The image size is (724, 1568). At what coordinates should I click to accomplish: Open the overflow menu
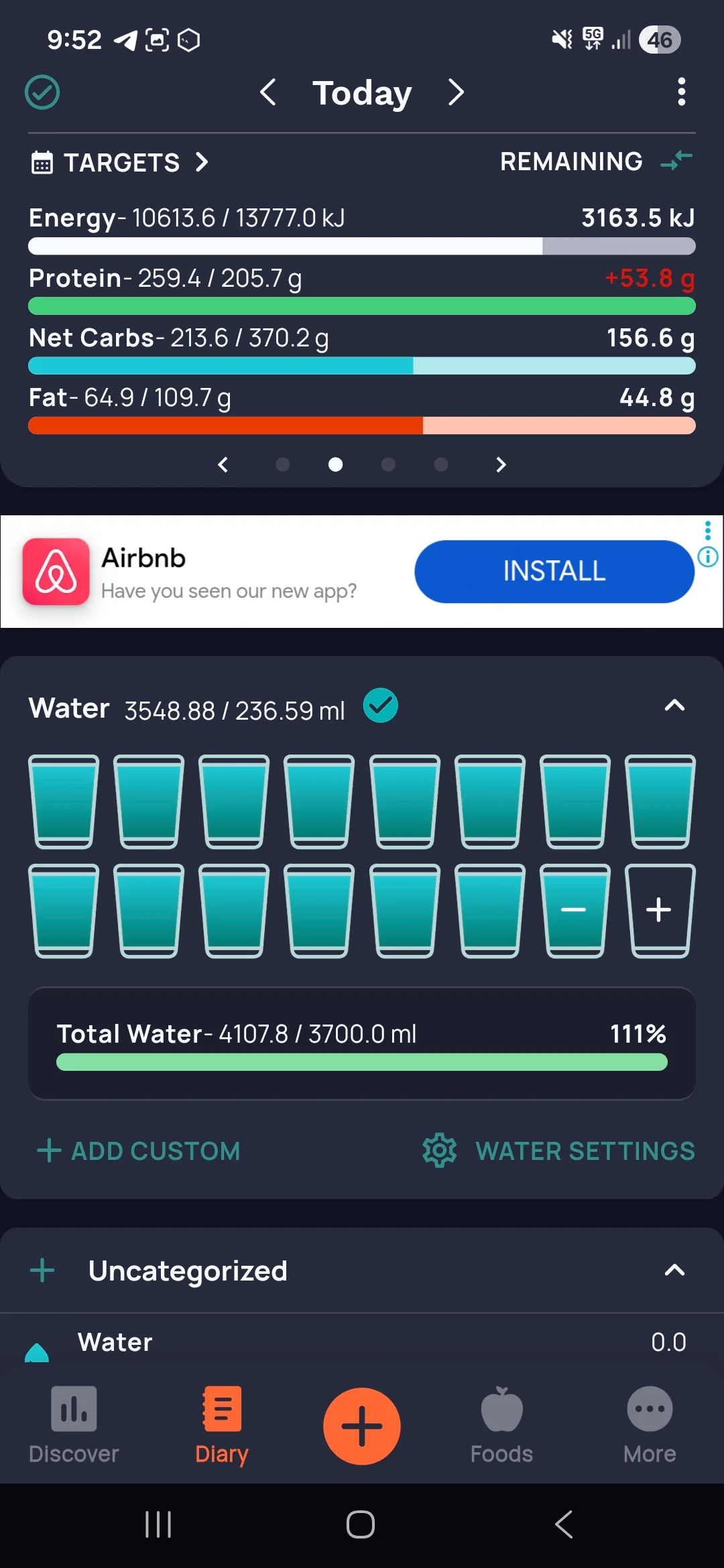click(681, 92)
